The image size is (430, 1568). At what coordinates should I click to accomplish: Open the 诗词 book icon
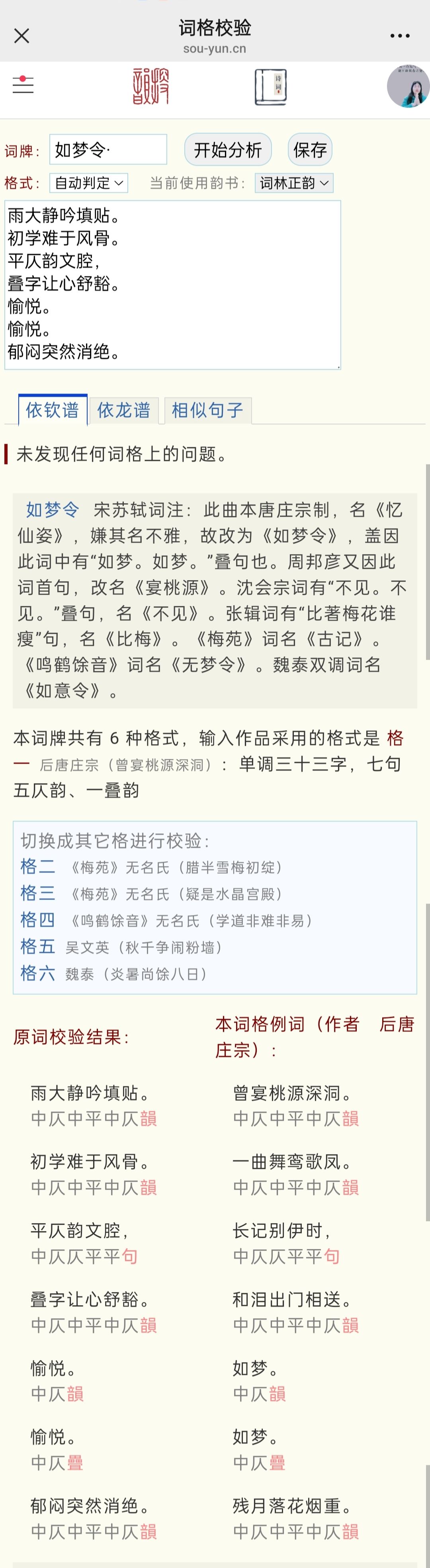[270, 87]
